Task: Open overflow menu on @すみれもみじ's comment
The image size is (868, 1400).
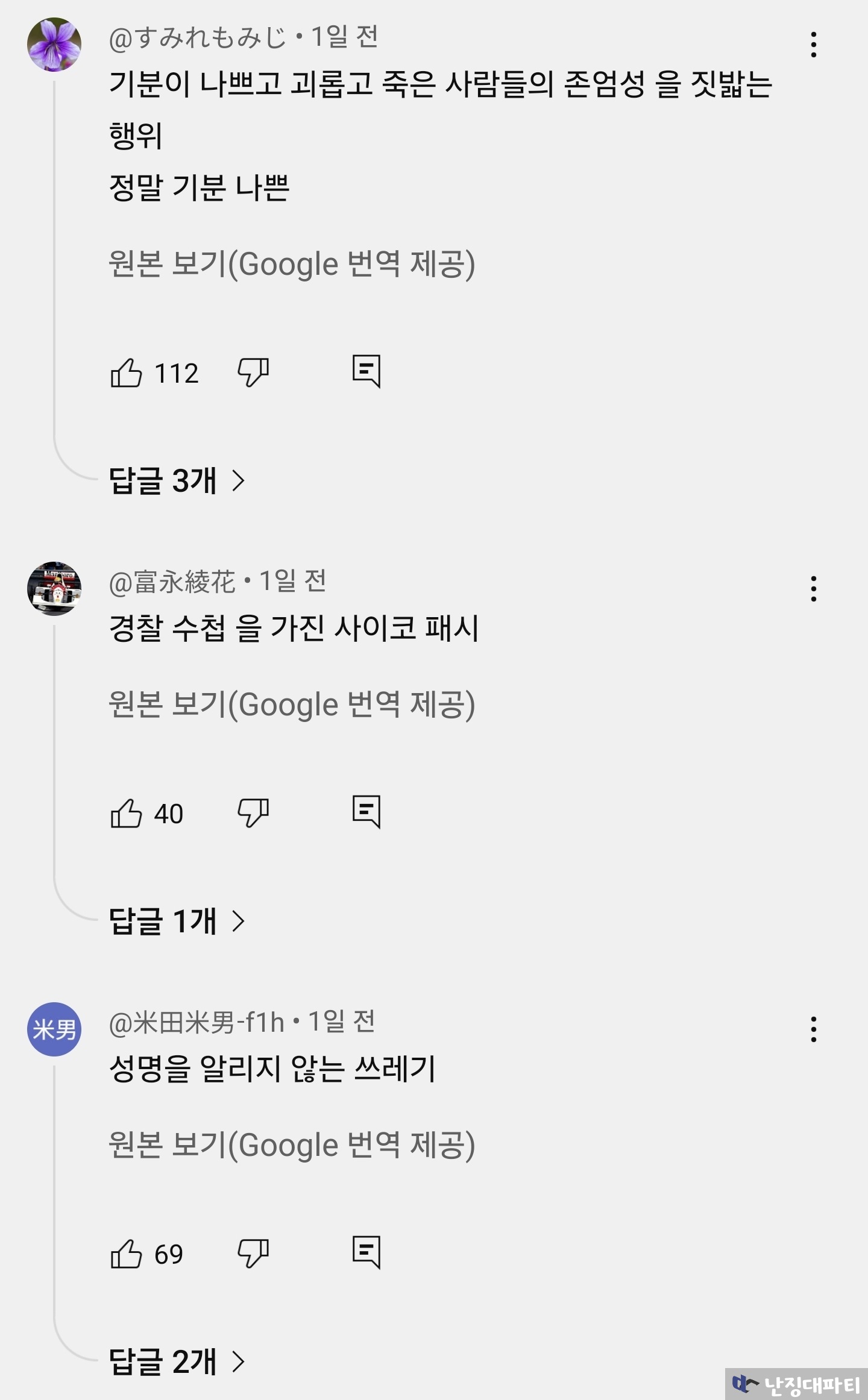Action: click(813, 45)
